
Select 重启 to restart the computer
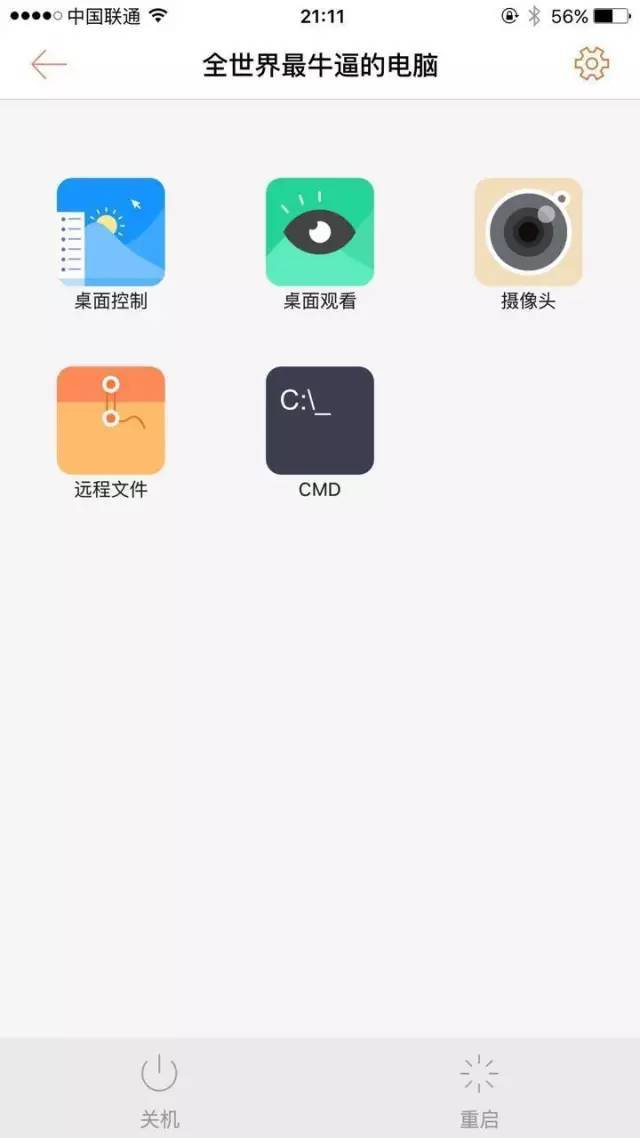tap(479, 1087)
